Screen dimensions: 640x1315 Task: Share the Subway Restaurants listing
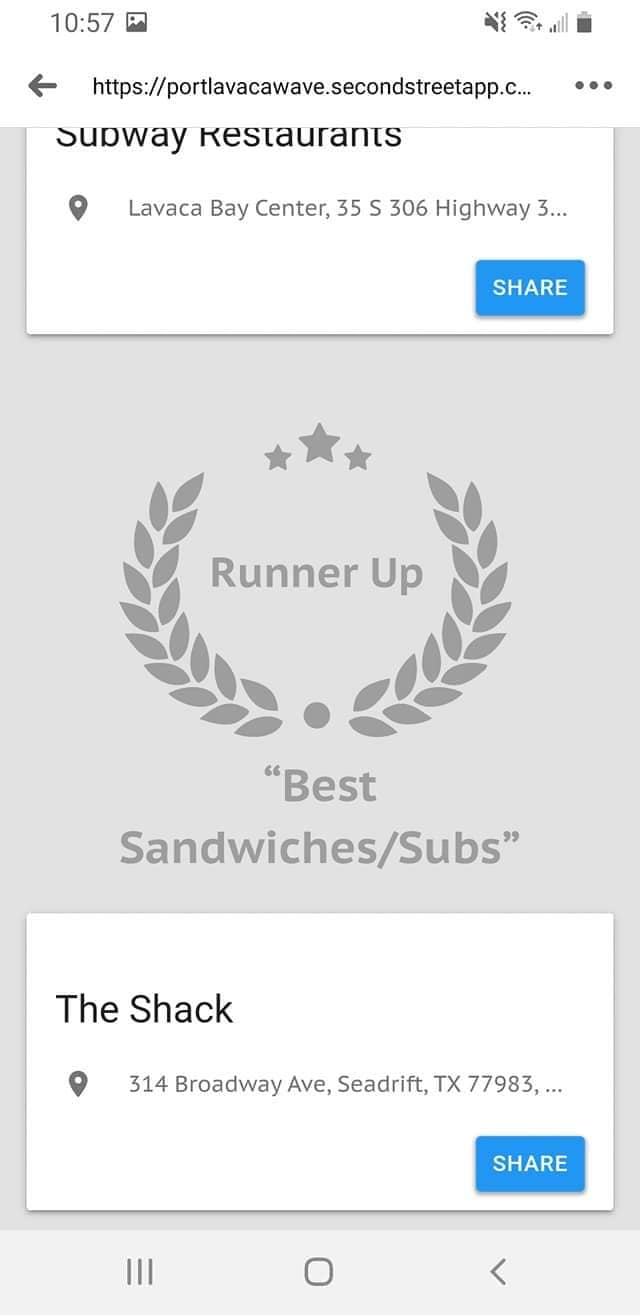click(x=529, y=288)
